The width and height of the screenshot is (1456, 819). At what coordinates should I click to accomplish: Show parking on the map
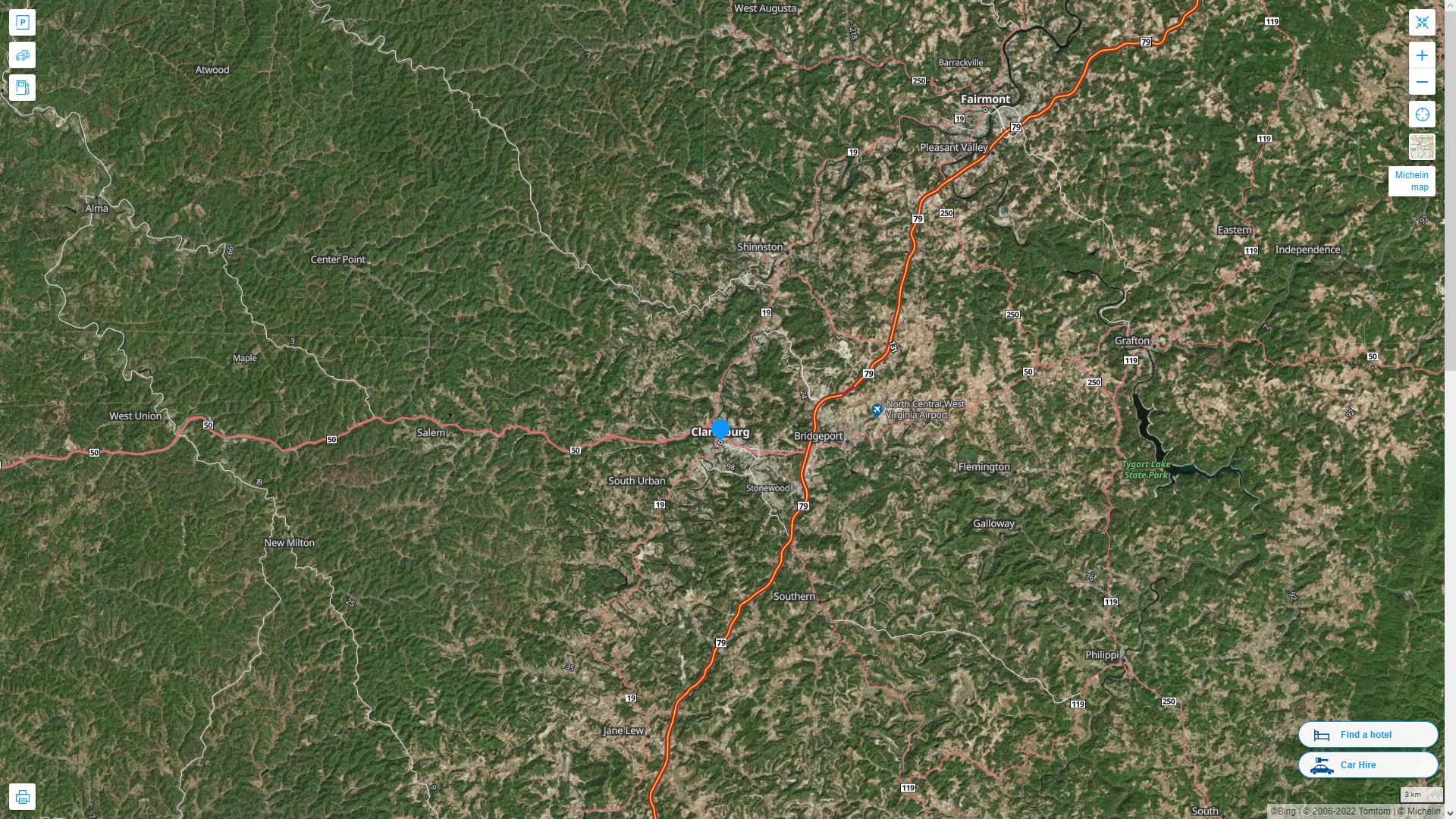pyautogui.click(x=22, y=23)
